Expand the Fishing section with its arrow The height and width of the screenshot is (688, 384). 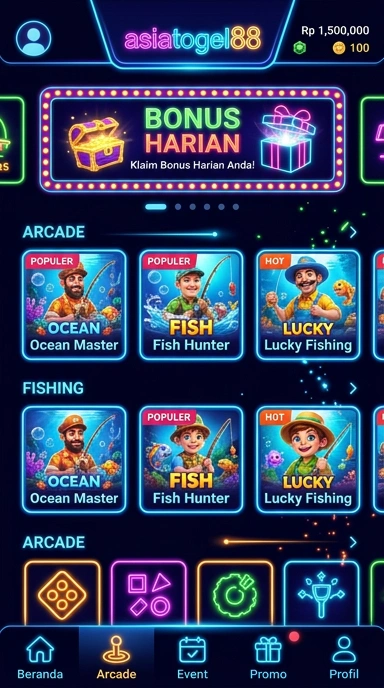pyautogui.click(x=353, y=388)
